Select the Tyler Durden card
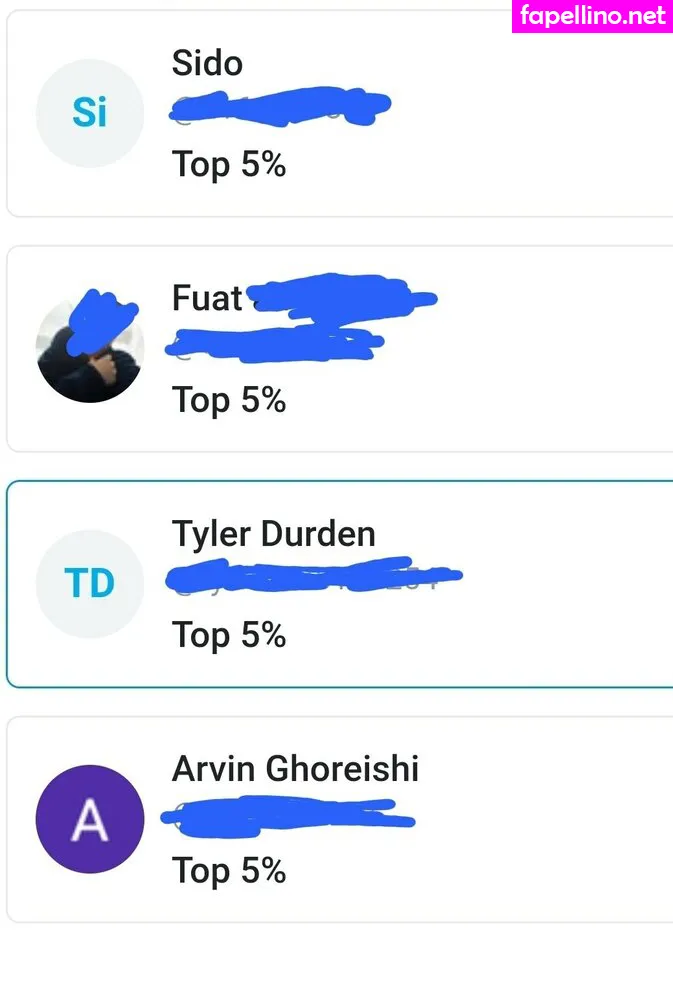673x1000 pixels. coord(340,584)
